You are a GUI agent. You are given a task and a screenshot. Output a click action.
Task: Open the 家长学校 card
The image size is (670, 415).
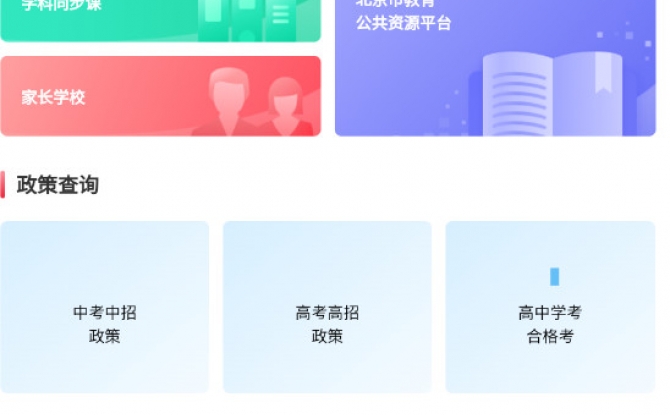(160, 96)
